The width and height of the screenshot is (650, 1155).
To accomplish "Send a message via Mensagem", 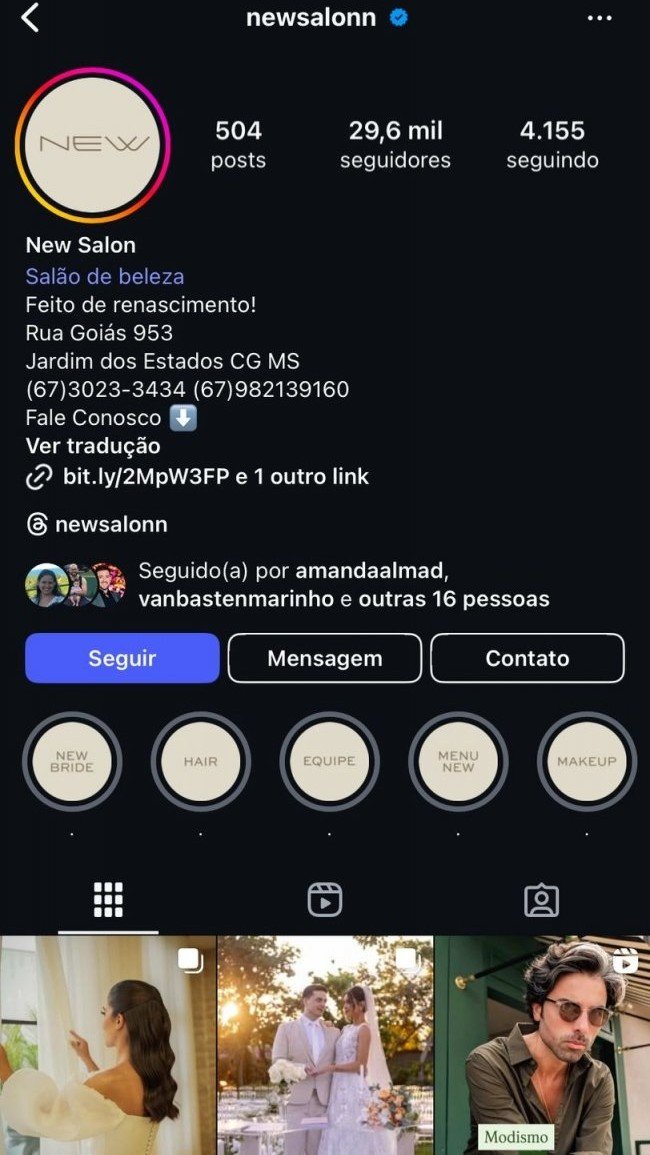I will click(325, 658).
